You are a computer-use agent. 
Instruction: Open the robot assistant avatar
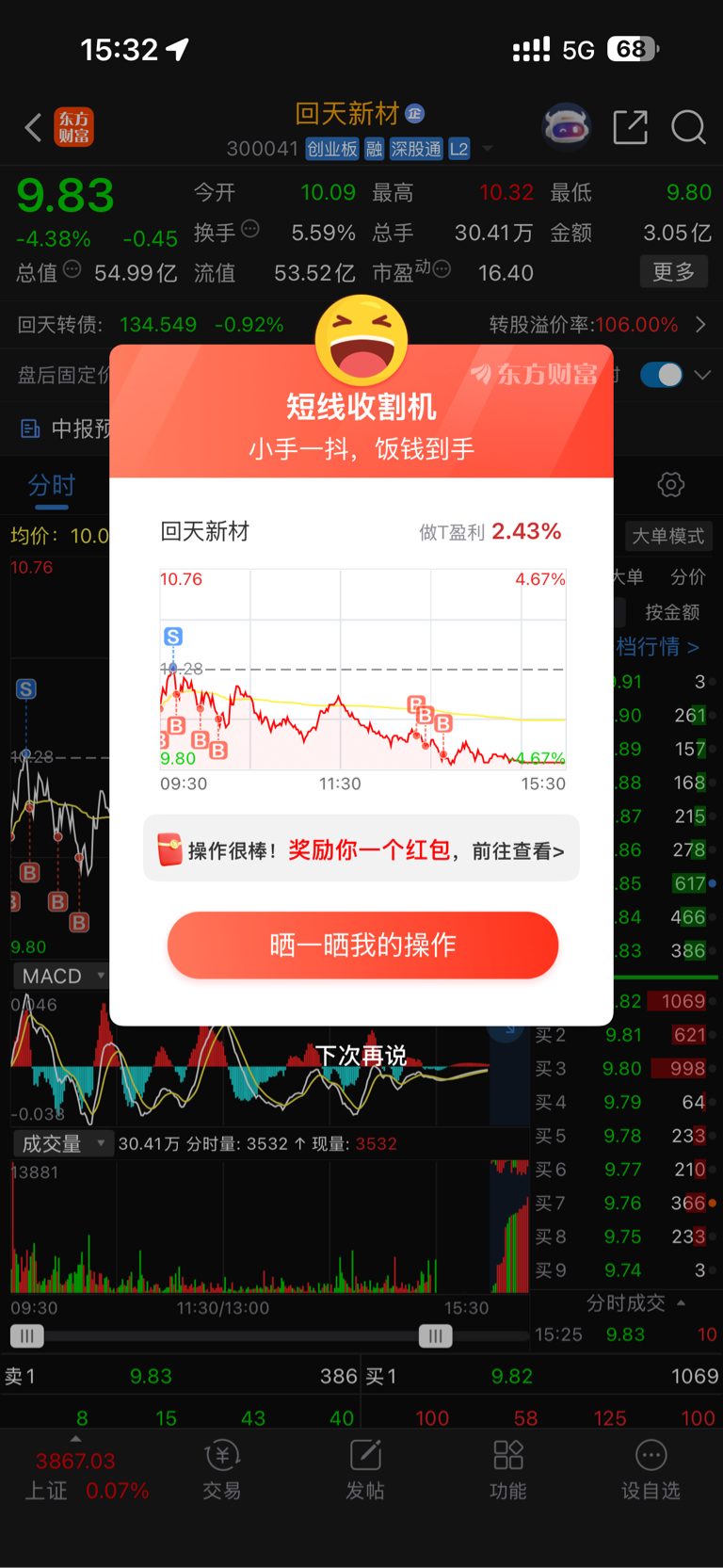click(x=566, y=127)
